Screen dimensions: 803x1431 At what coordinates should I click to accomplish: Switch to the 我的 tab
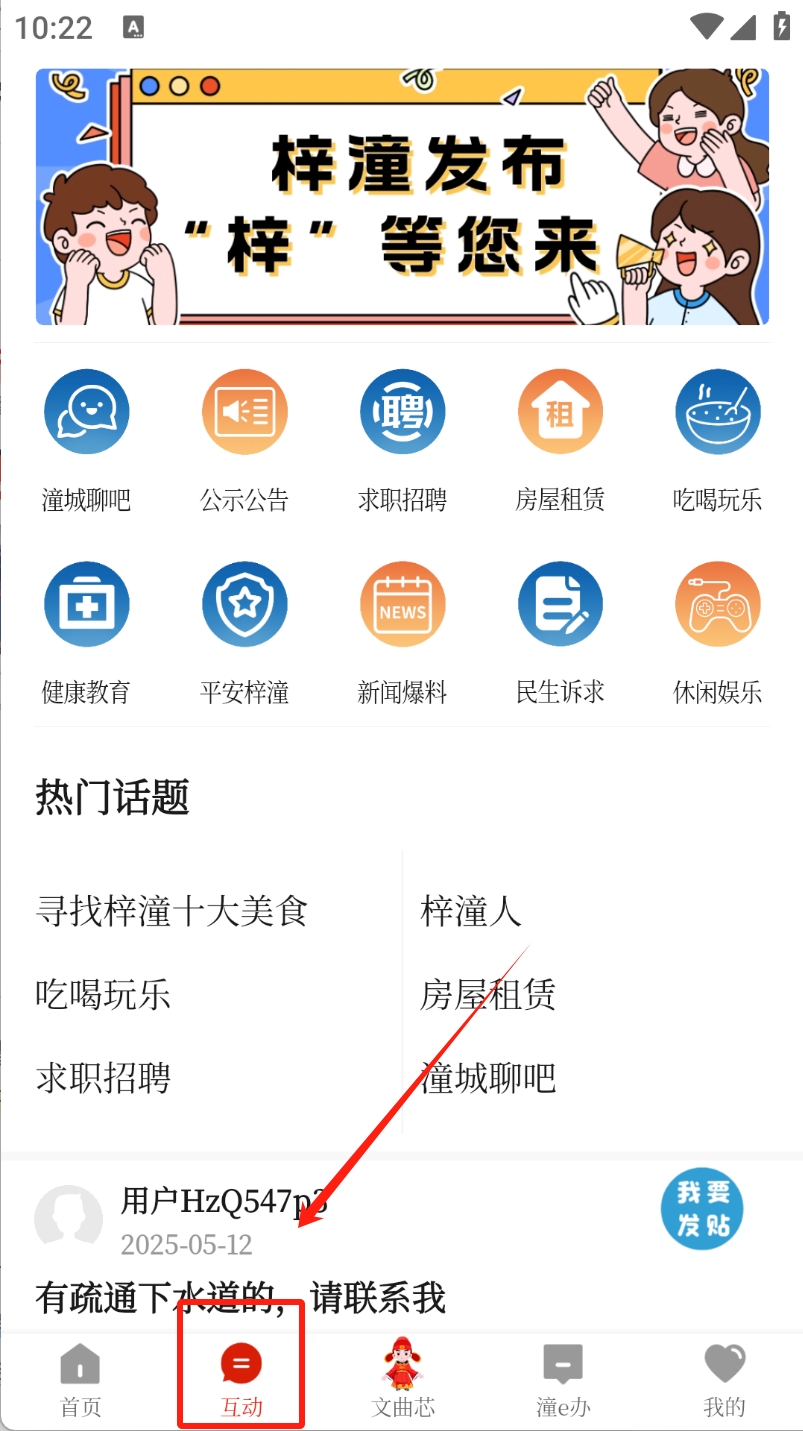point(724,1381)
